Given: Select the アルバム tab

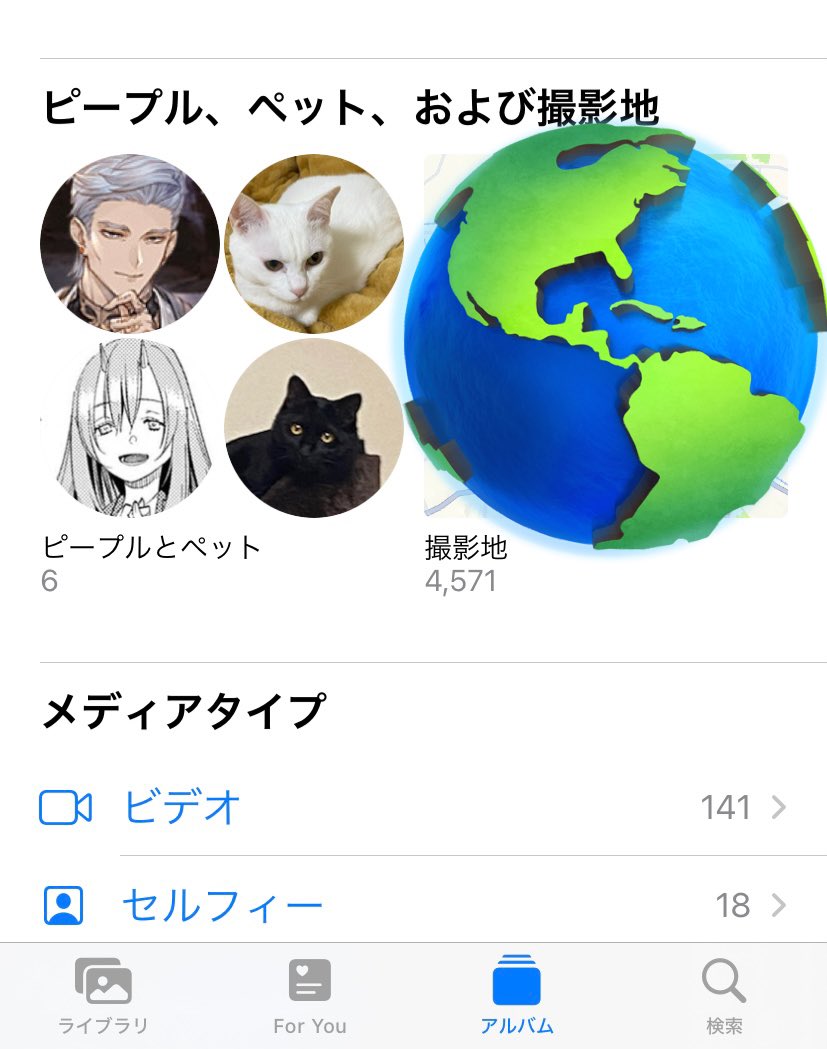Looking at the screenshot, I should 516,995.
